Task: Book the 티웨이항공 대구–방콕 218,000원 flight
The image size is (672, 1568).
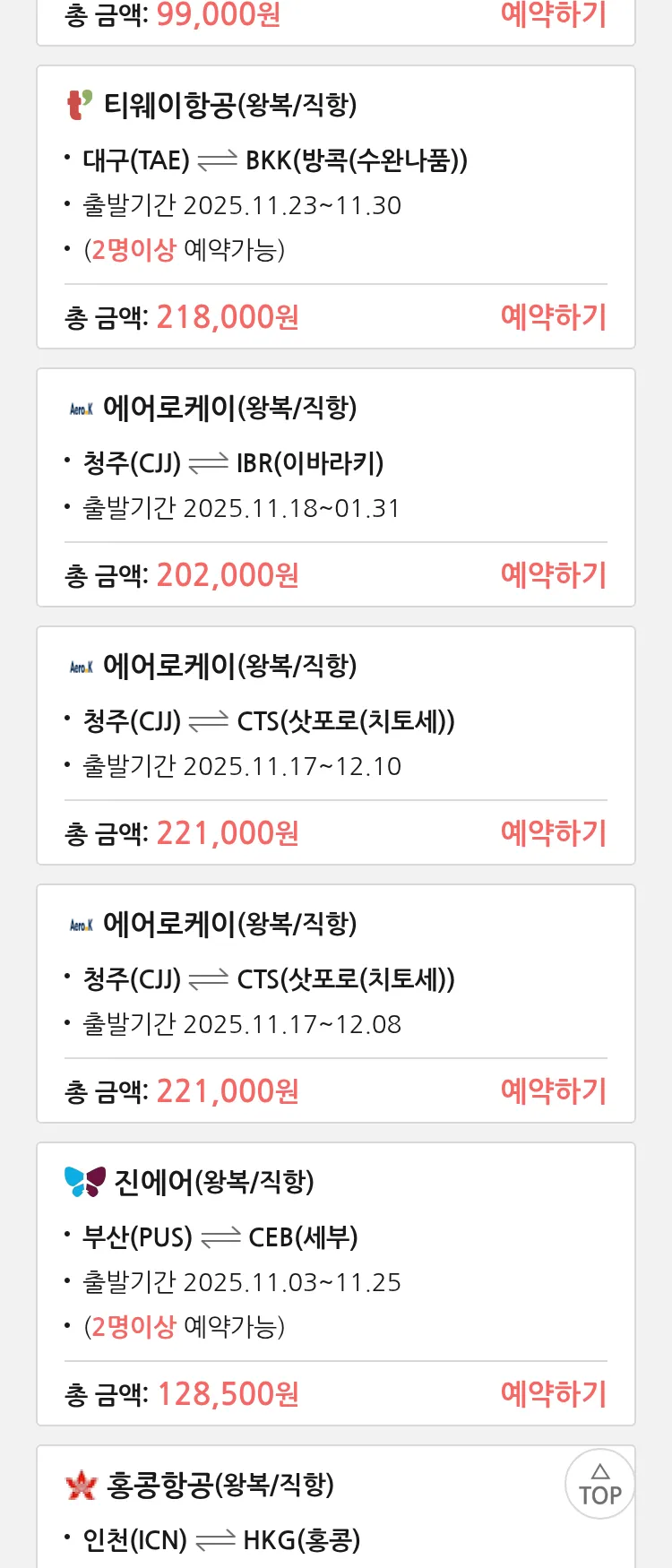Action: (x=553, y=316)
